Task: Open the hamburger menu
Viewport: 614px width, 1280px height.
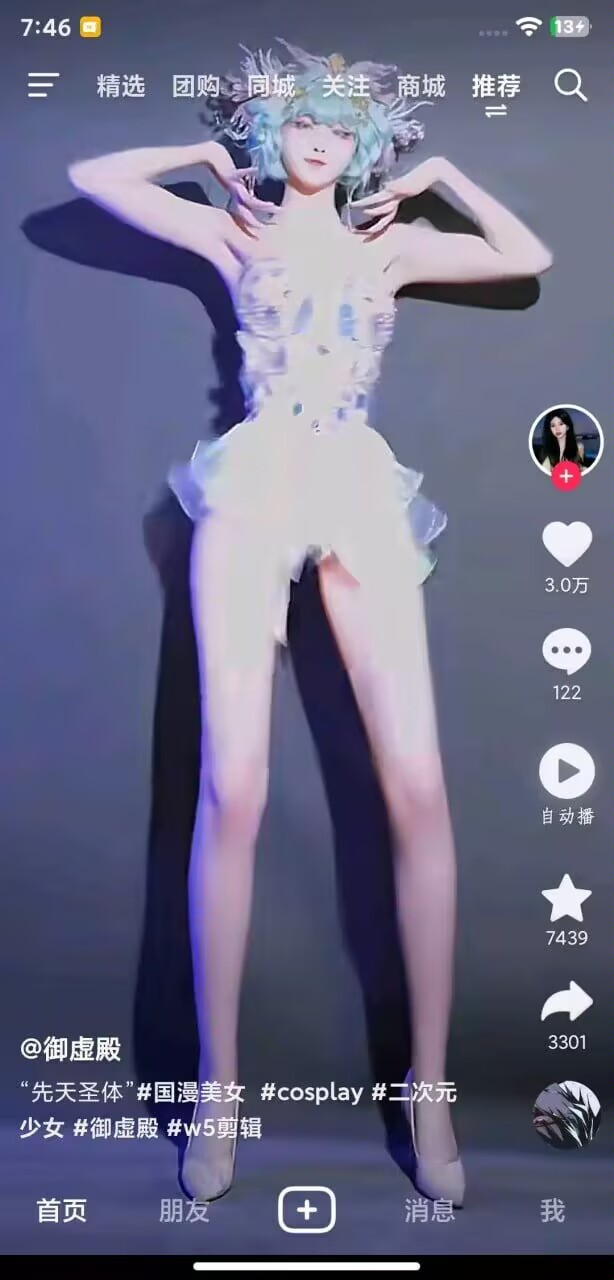Action: (x=43, y=86)
